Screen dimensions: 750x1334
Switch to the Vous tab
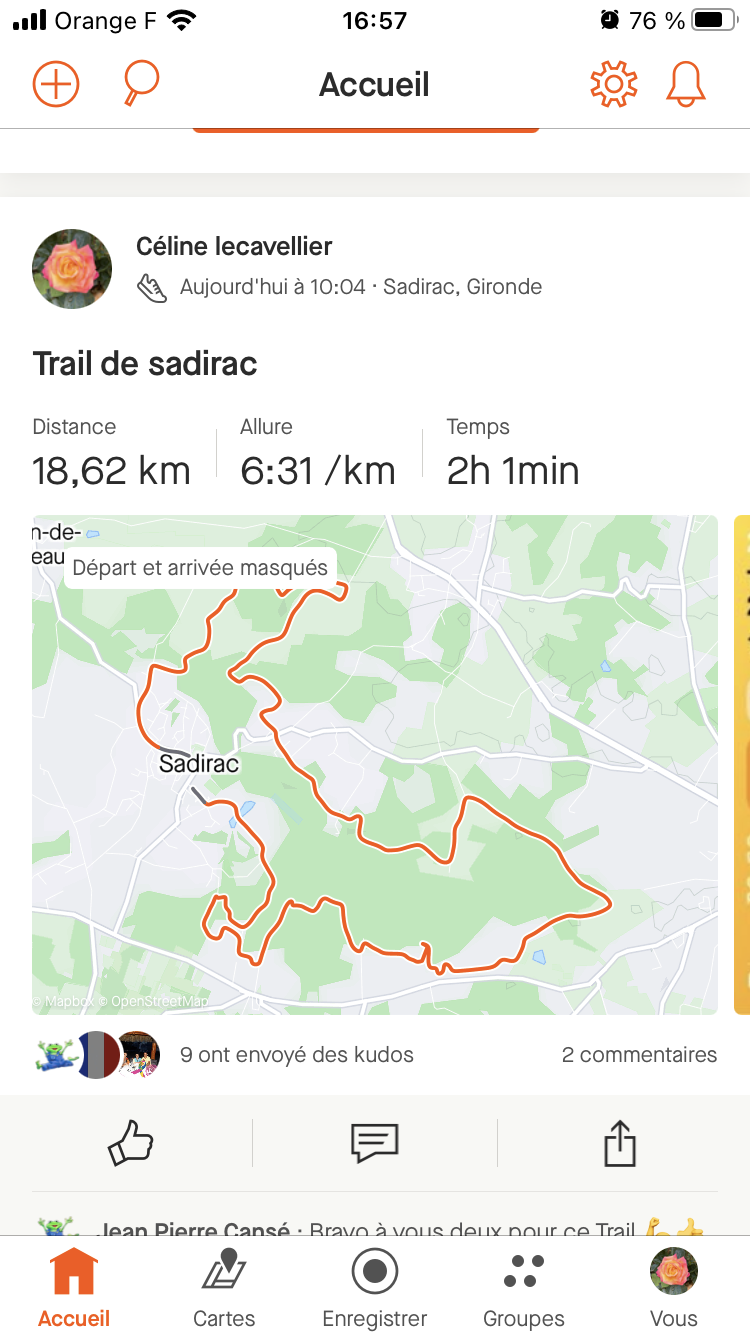click(674, 1289)
